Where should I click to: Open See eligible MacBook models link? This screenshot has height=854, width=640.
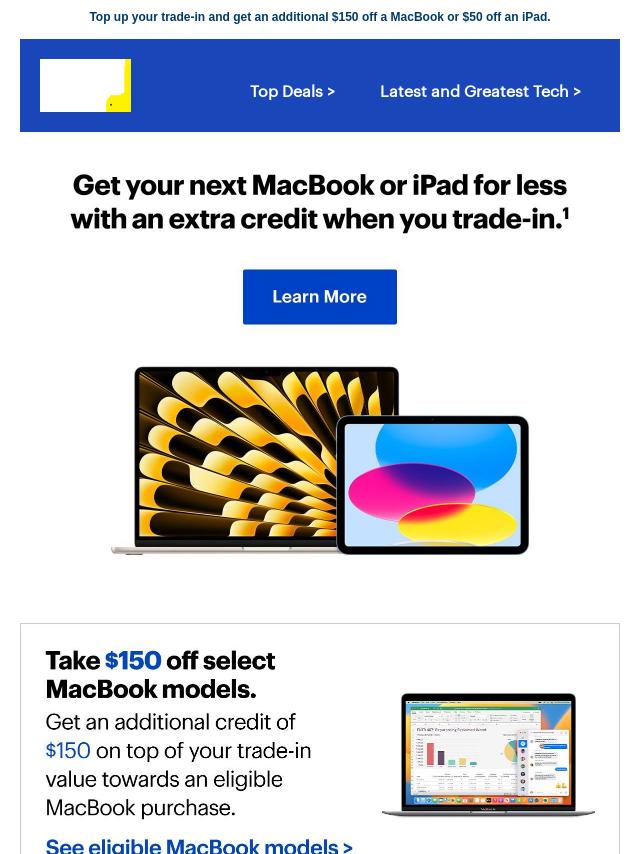click(x=199, y=845)
